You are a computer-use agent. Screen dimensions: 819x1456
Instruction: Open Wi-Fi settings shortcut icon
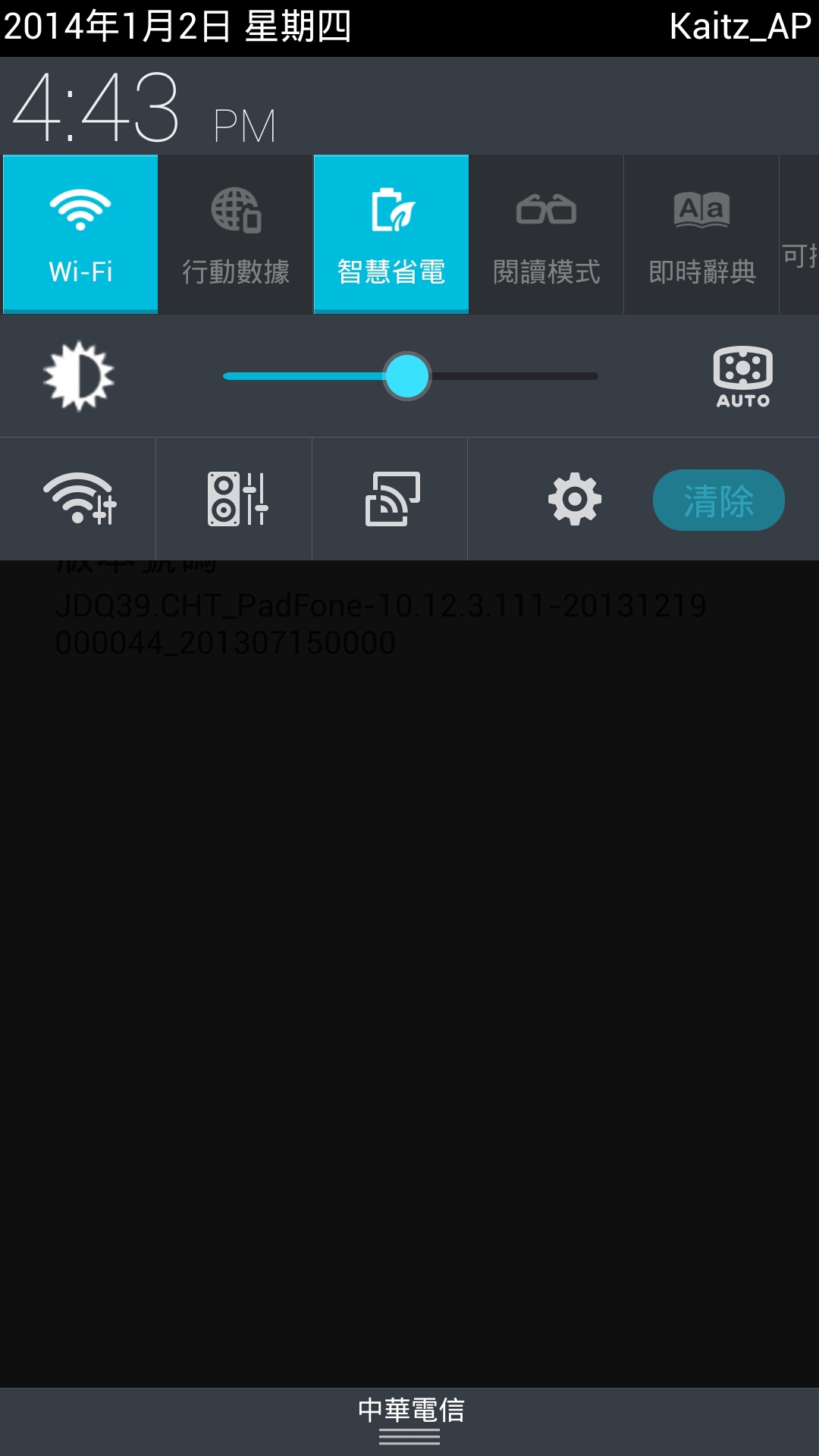click(x=78, y=499)
